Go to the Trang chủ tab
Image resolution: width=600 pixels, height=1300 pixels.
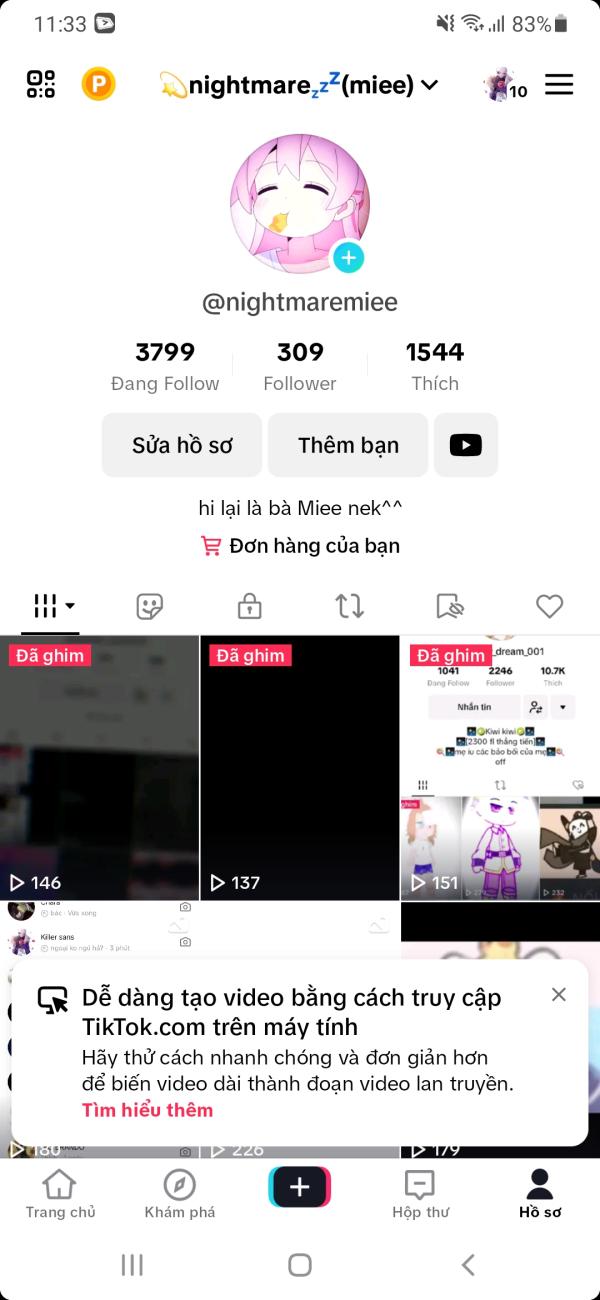tap(60, 1195)
